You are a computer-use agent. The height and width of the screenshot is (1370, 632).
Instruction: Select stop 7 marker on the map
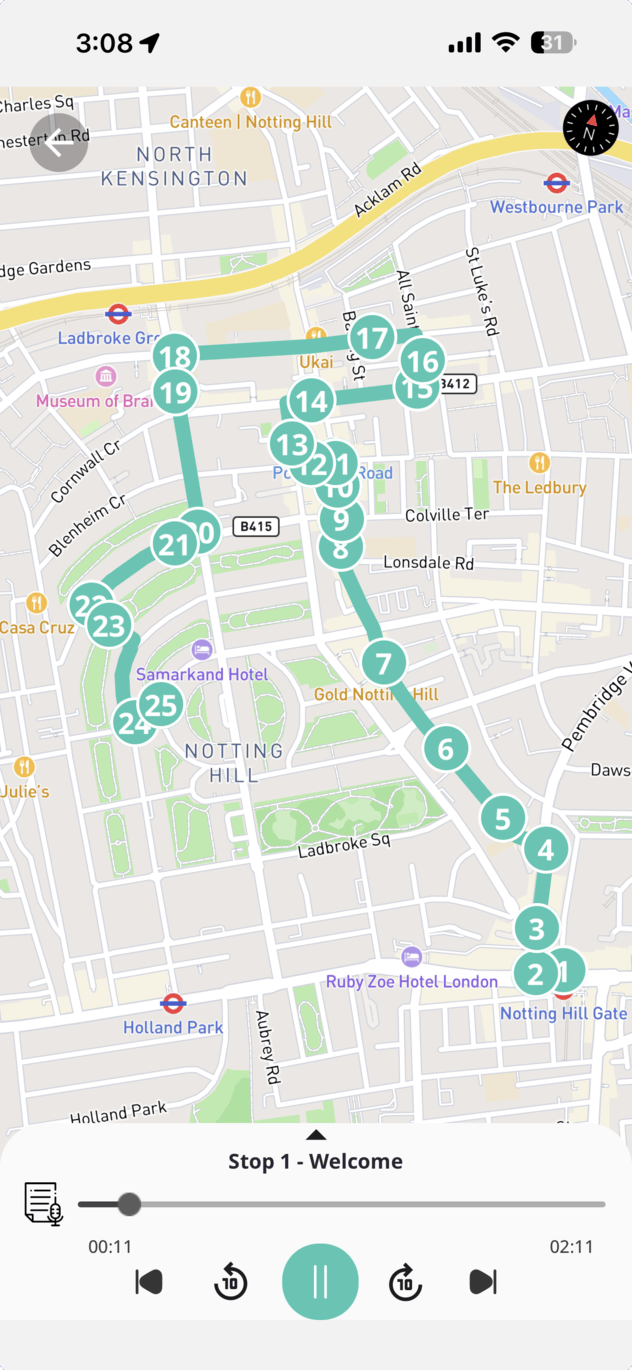[383, 663]
